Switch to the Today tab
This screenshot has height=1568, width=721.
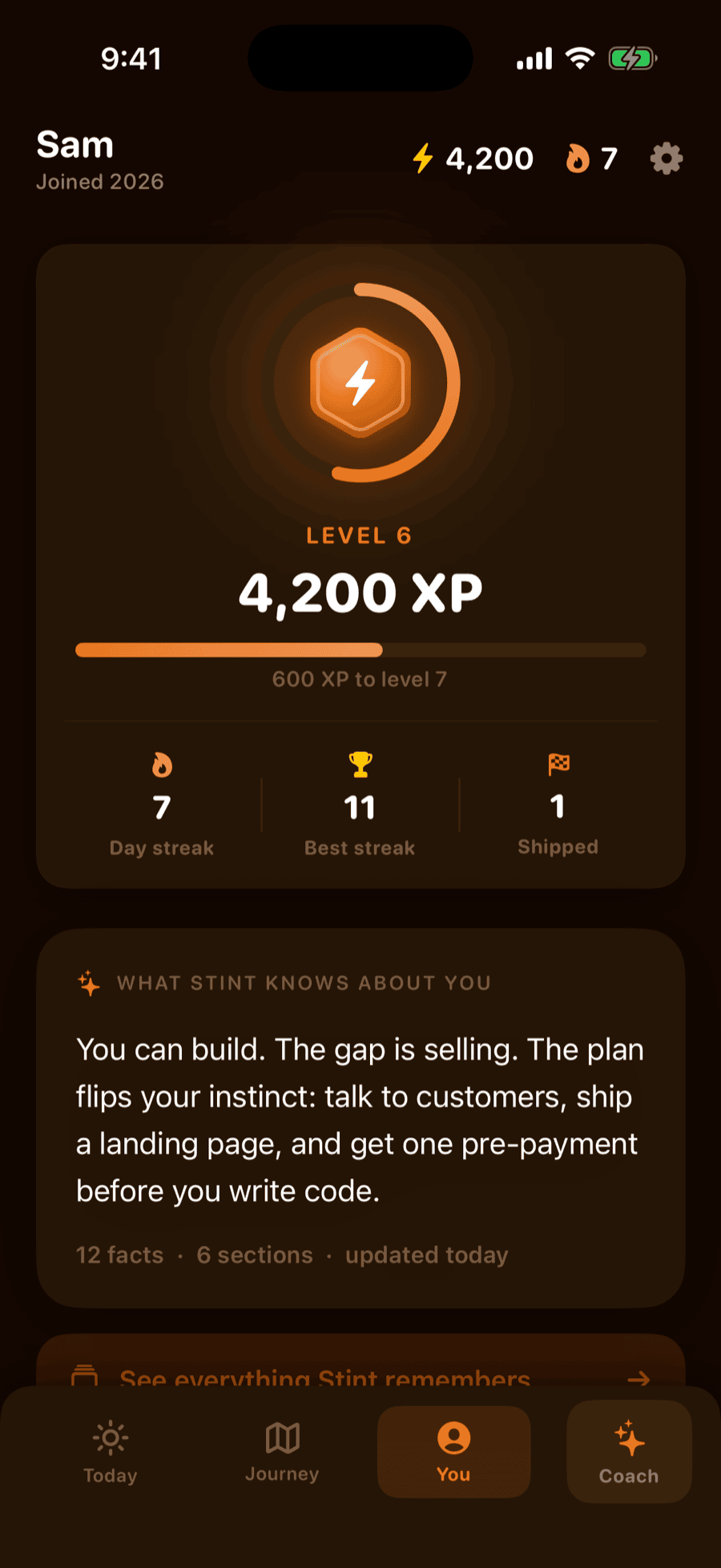[111, 1452]
